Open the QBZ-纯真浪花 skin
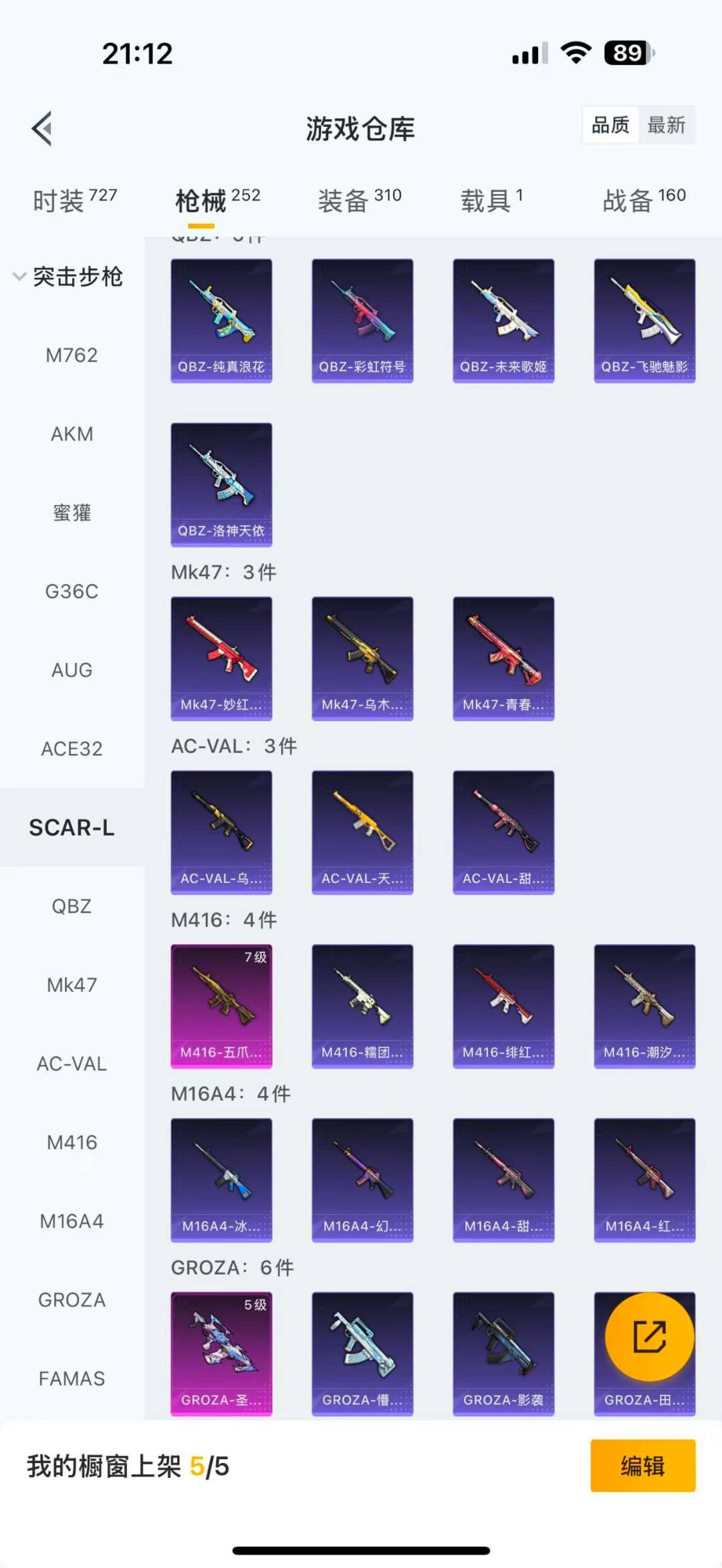Screen dimensions: 722x1568 221,321
